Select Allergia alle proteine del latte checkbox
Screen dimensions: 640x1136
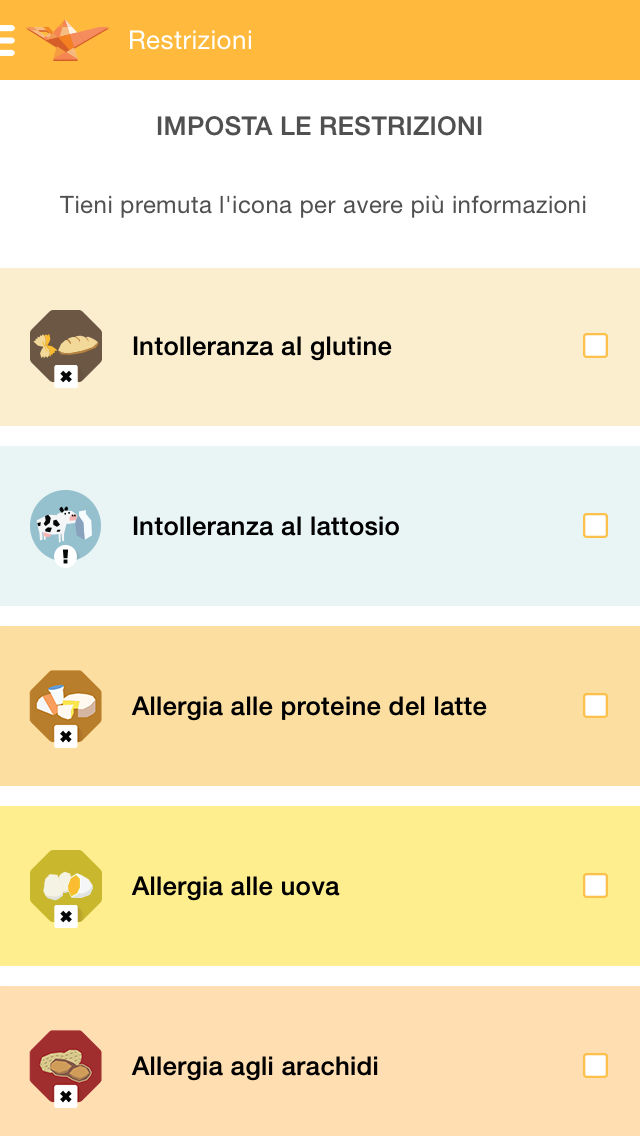tap(595, 706)
